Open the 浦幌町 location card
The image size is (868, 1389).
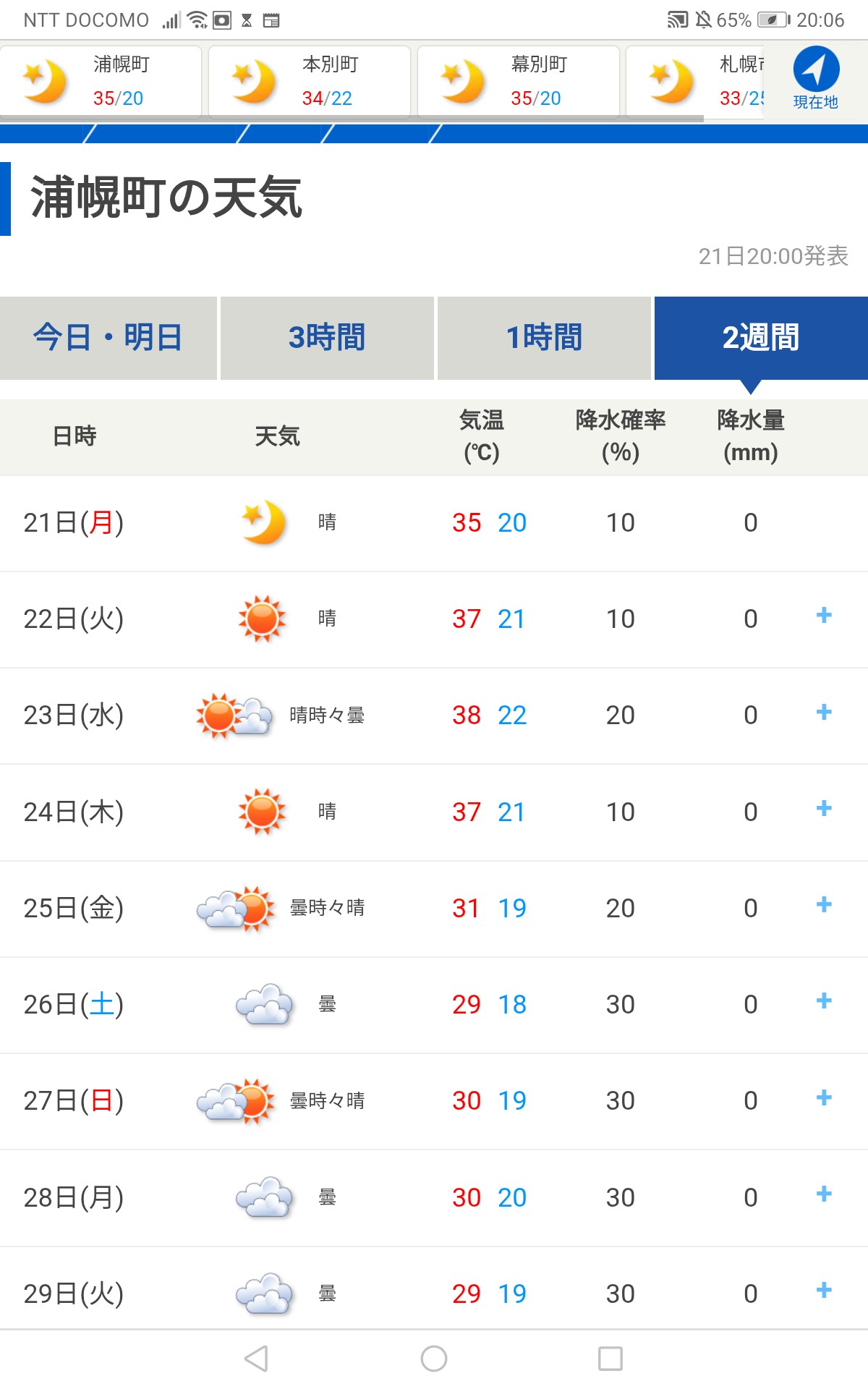[x=101, y=81]
